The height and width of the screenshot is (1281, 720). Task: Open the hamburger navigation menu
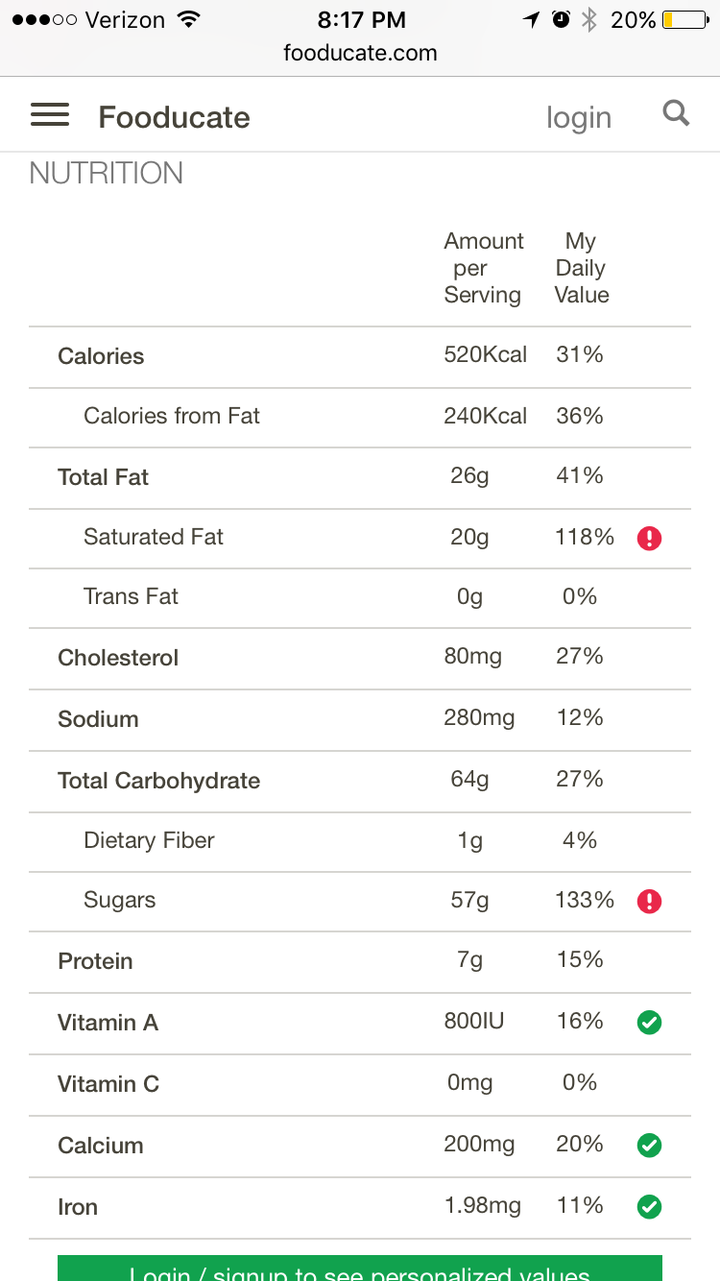pyautogui.click(x=50, y=115)
